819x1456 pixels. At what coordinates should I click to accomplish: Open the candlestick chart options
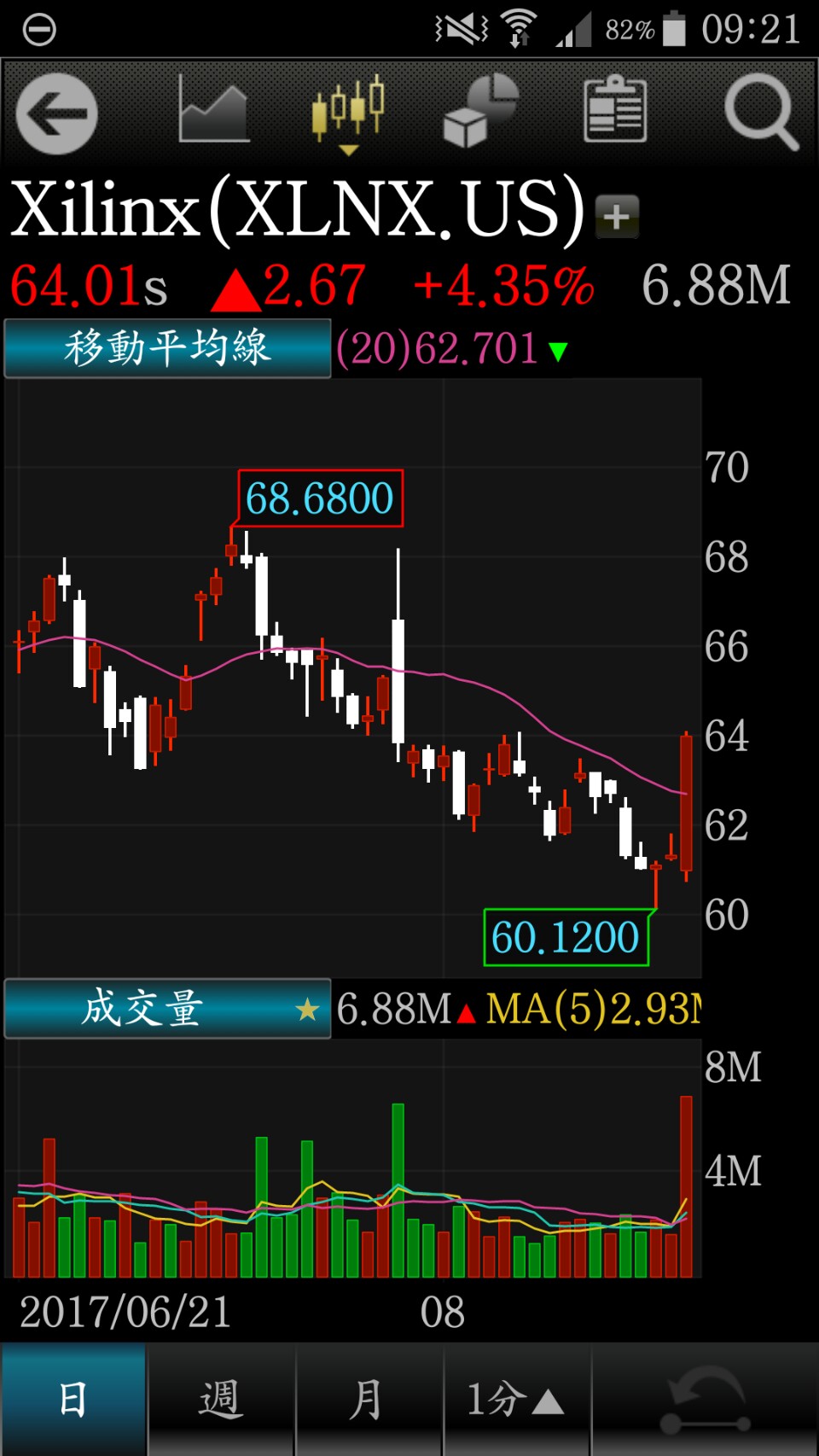(x=348, y=114)
